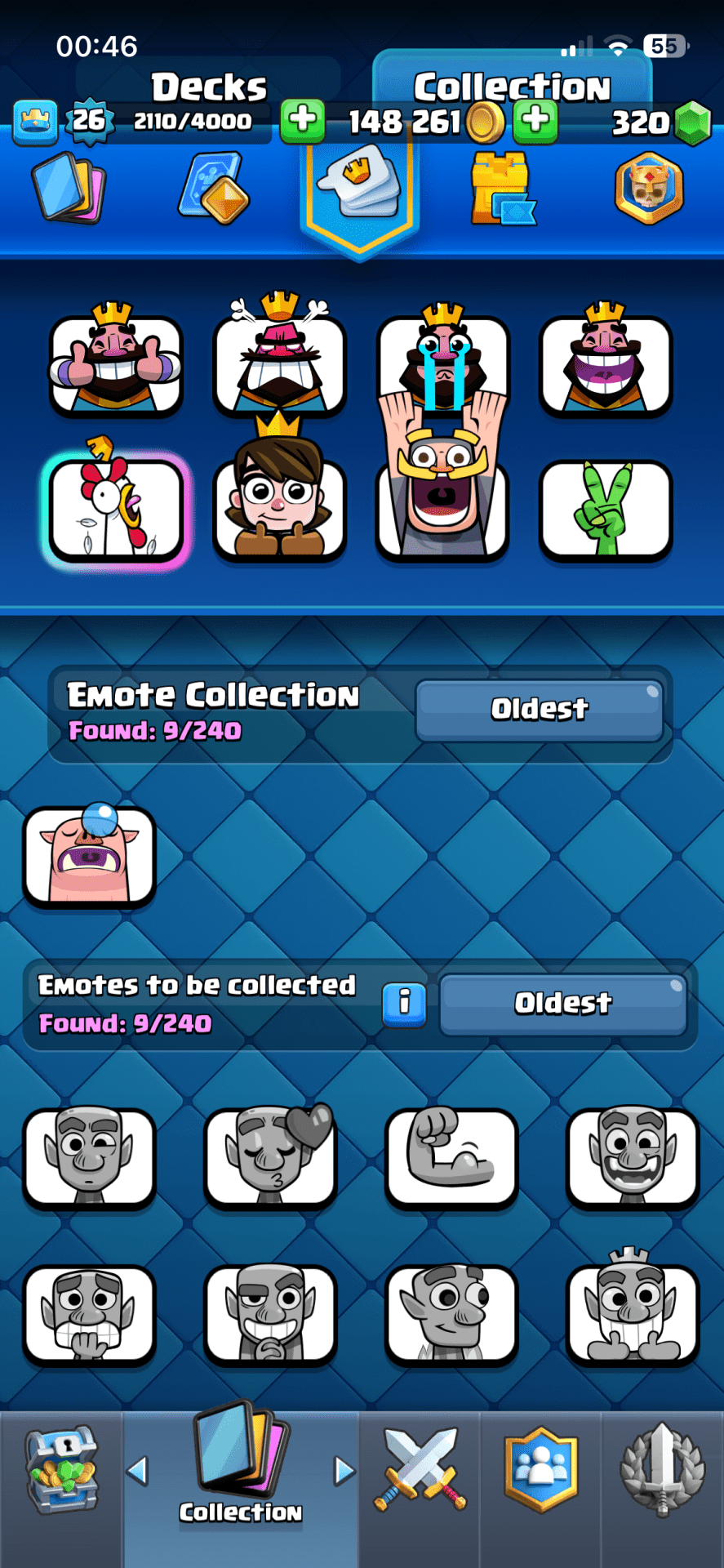The width and height of the screenshot is (724, 1568).
Task: Select the chicken emote in the deck
Action: 116,508
